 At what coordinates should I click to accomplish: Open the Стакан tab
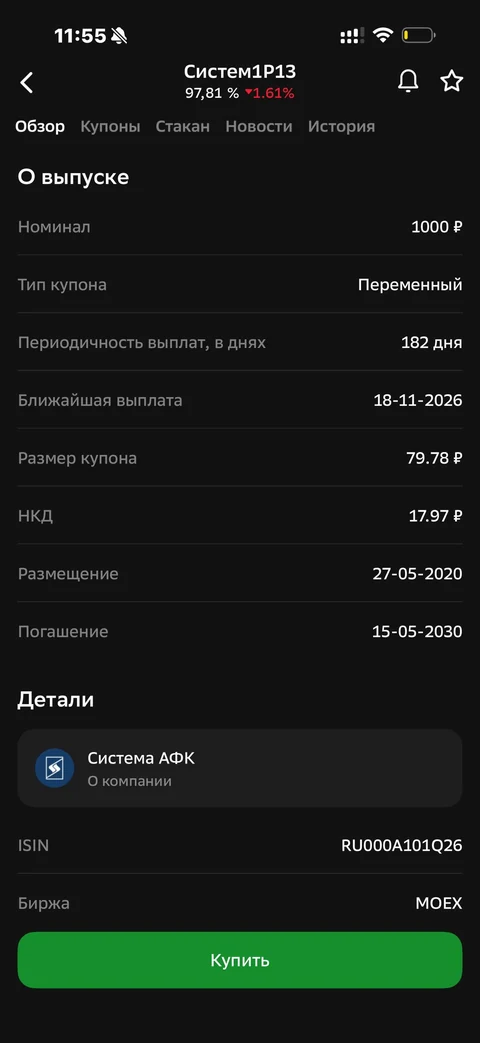pyautogui.click(x=183, y=126)
